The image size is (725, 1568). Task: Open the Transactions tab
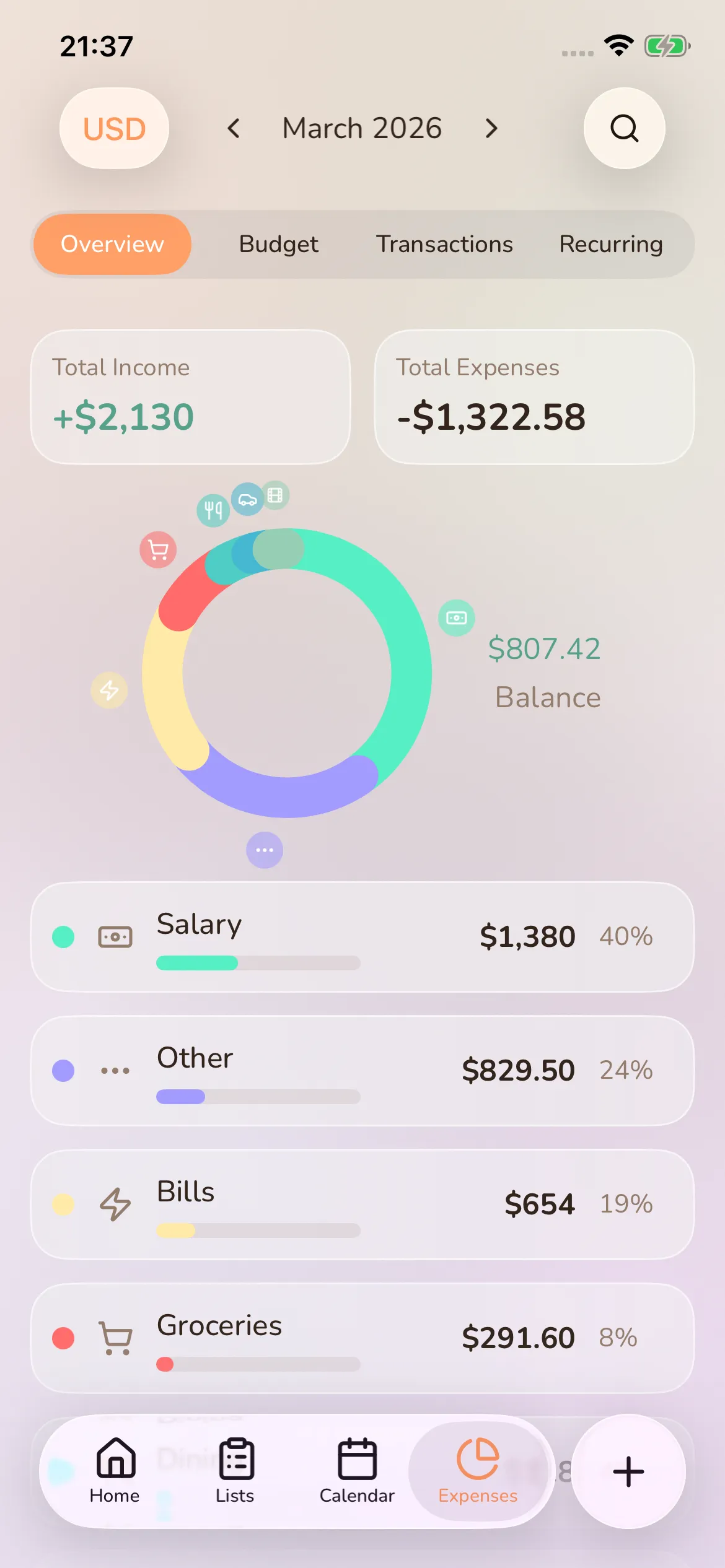tap(445, 244)
